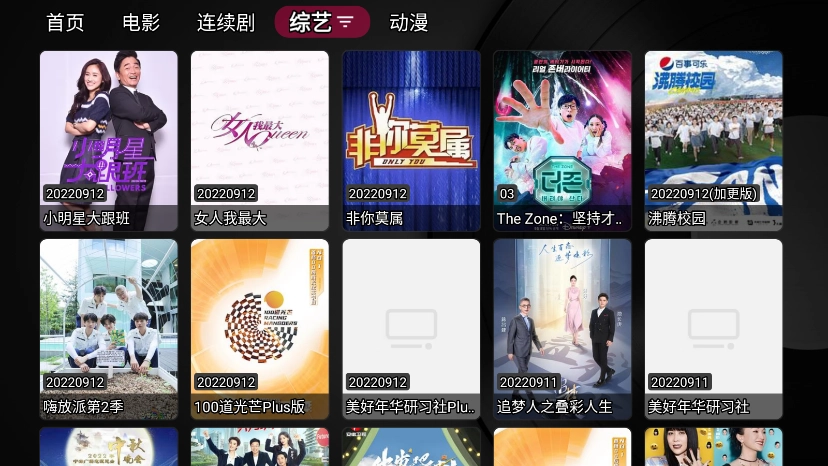828x466 pixels.
Task: Select the 非你莫属 show card
Action: tap(411, 140)
